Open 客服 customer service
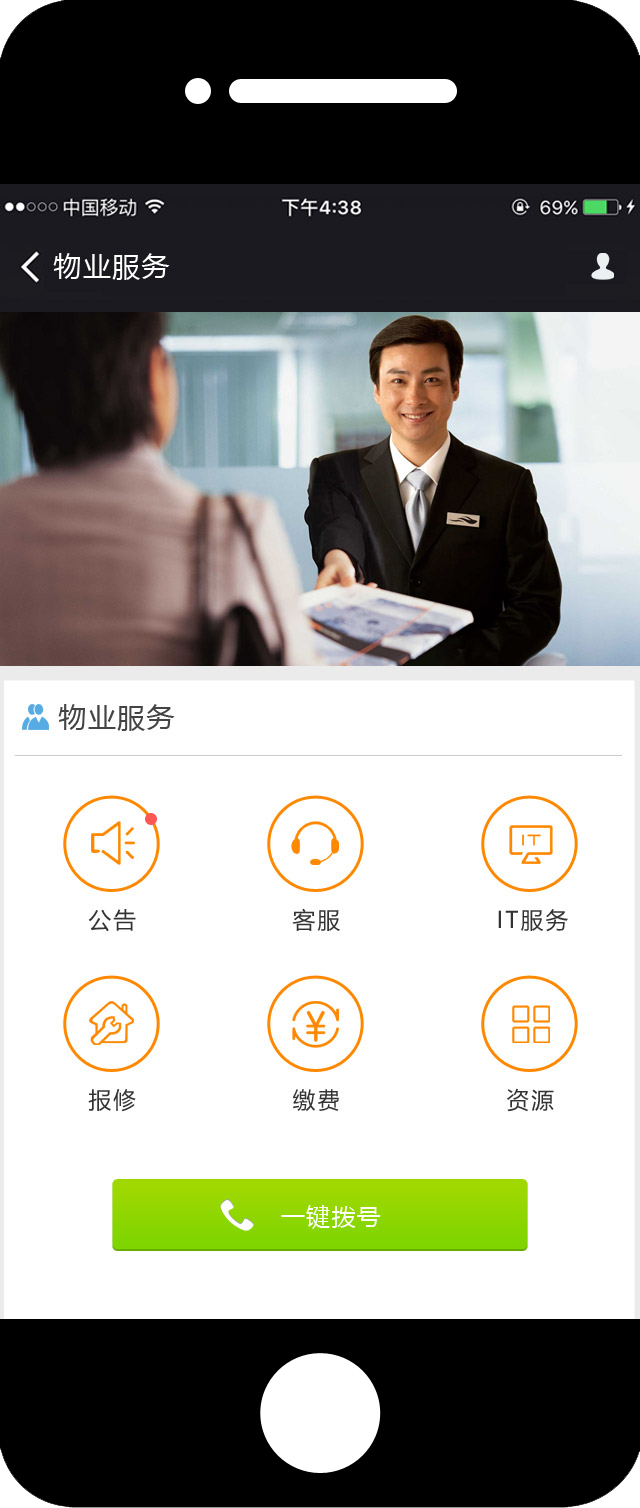 315,843
